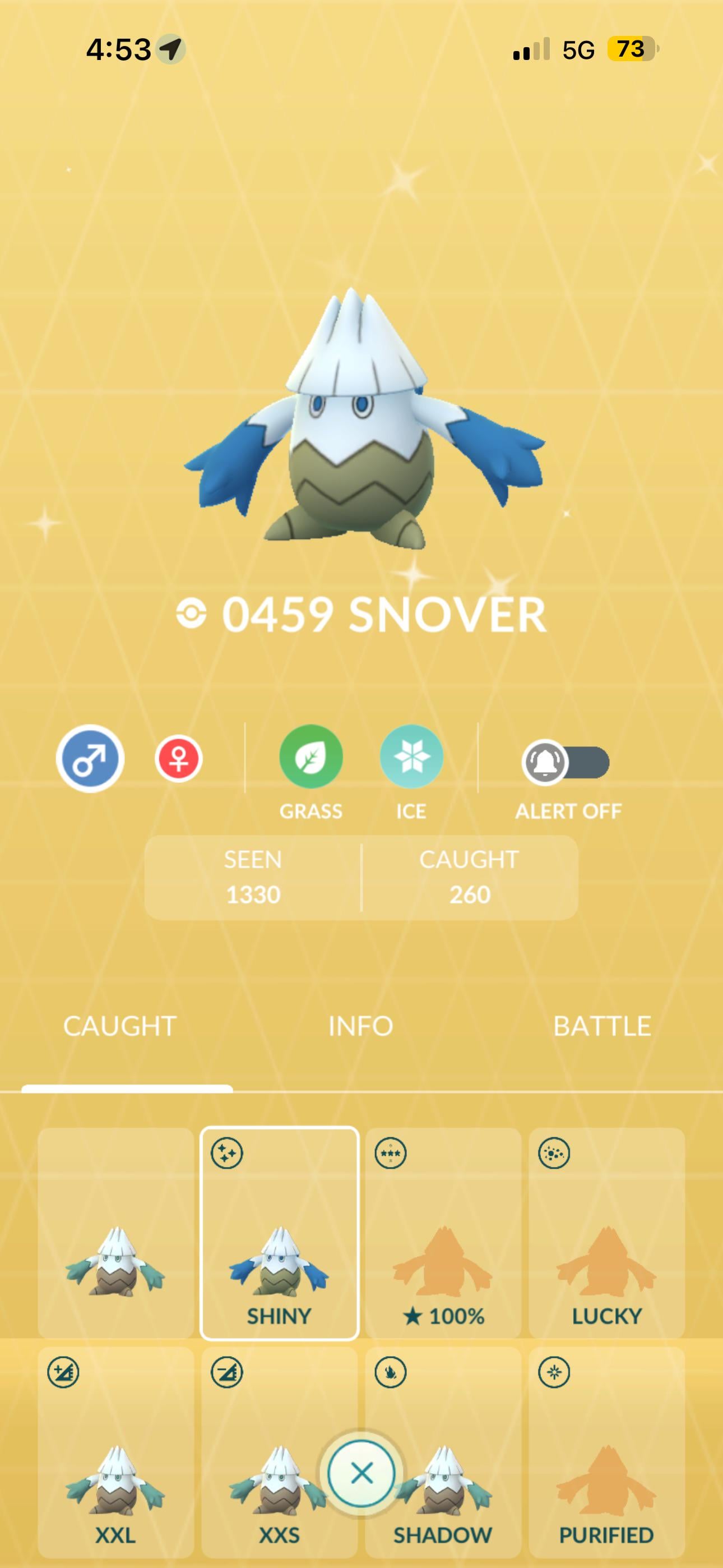The image size is (723, 1568).
Task: Close the Snover Pokédex entry
Action: pos(361,1473)
